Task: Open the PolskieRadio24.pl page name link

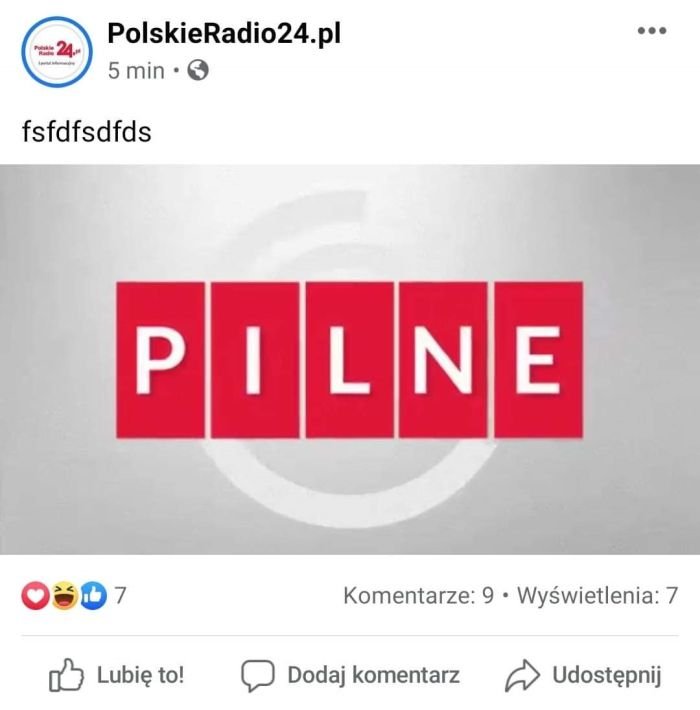Action: point(224,33)
